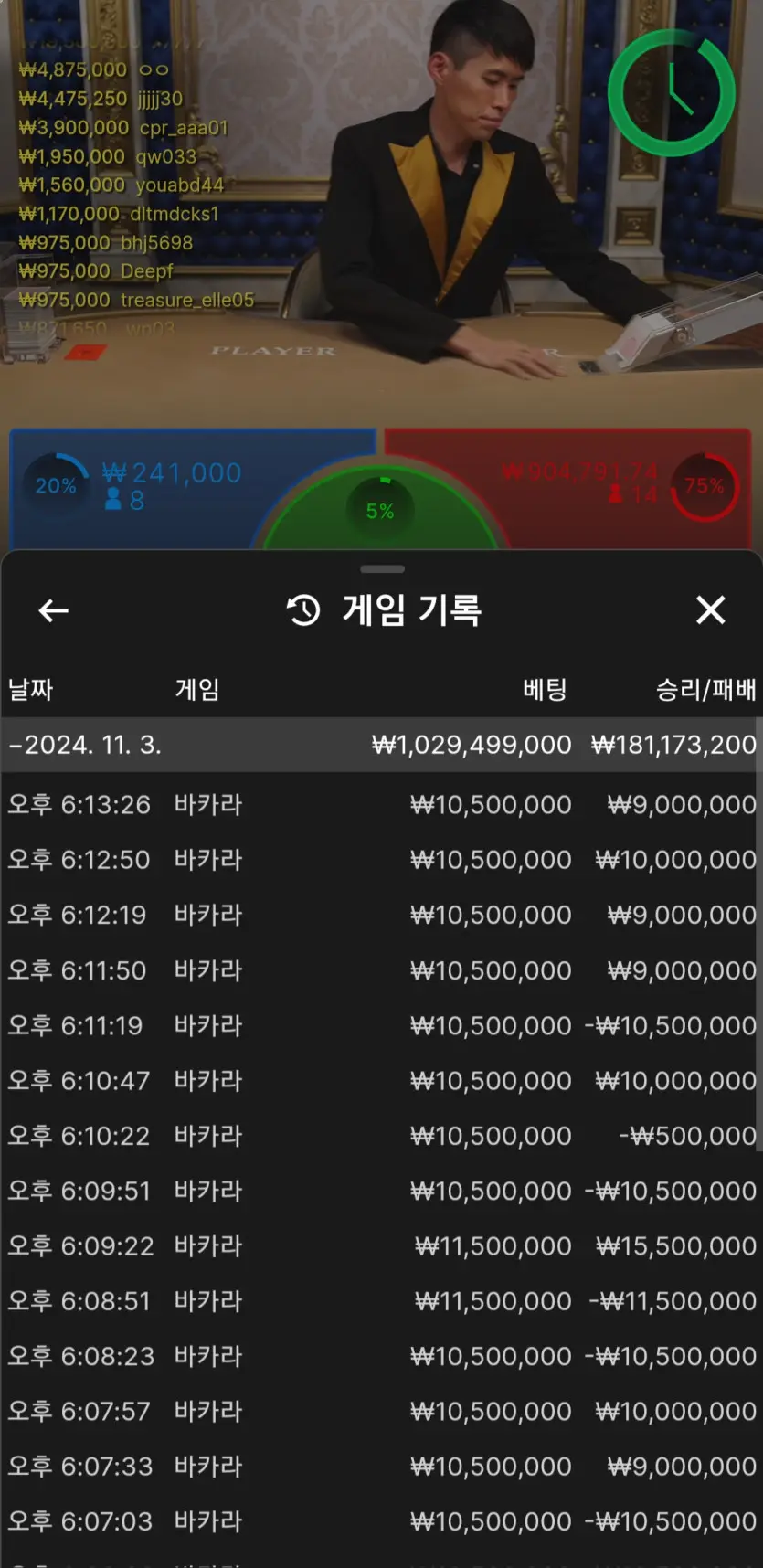Open the 오후 6:13:26 바카라 record
The height and width of the screenshot is (1568, 763).
tap(381, 805)
